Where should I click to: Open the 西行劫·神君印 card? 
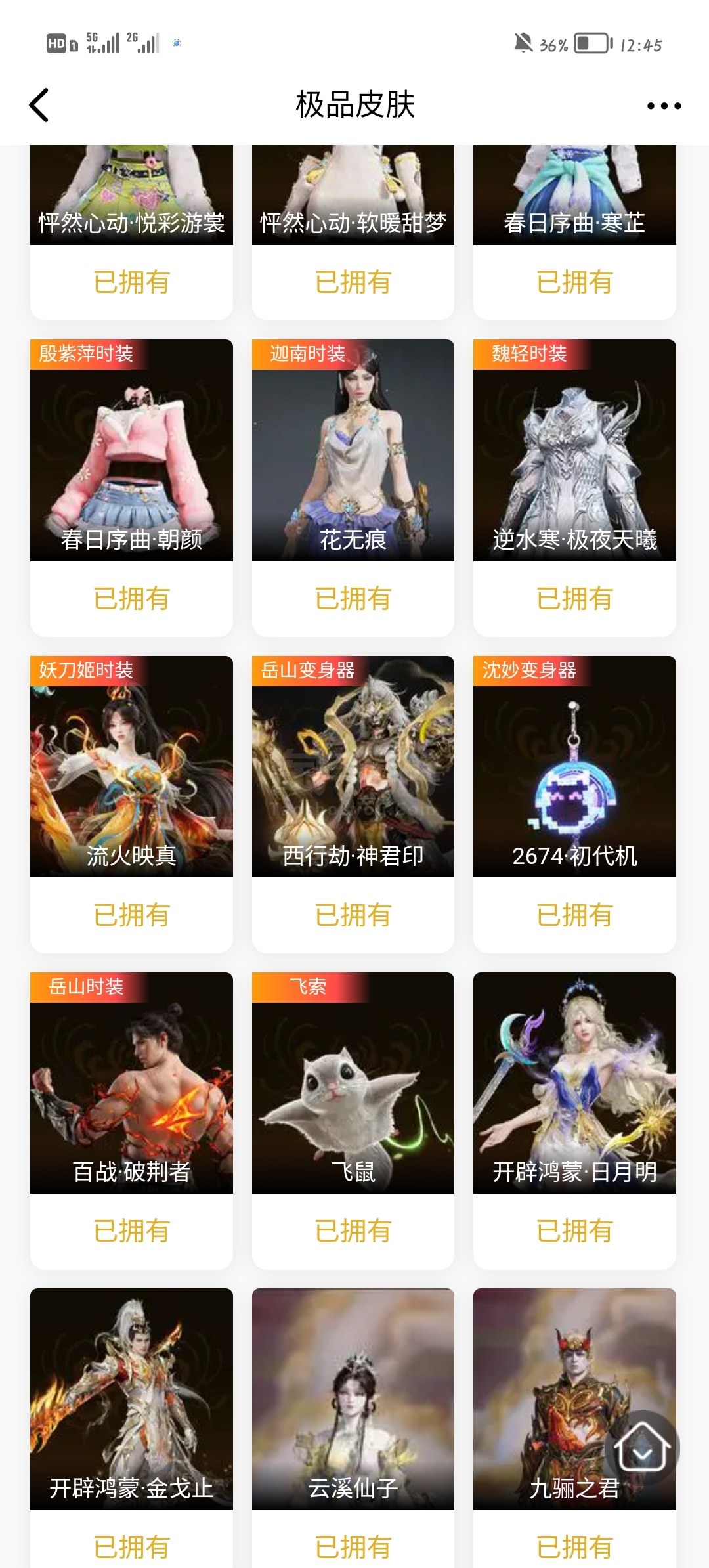(x=353, y=768)
